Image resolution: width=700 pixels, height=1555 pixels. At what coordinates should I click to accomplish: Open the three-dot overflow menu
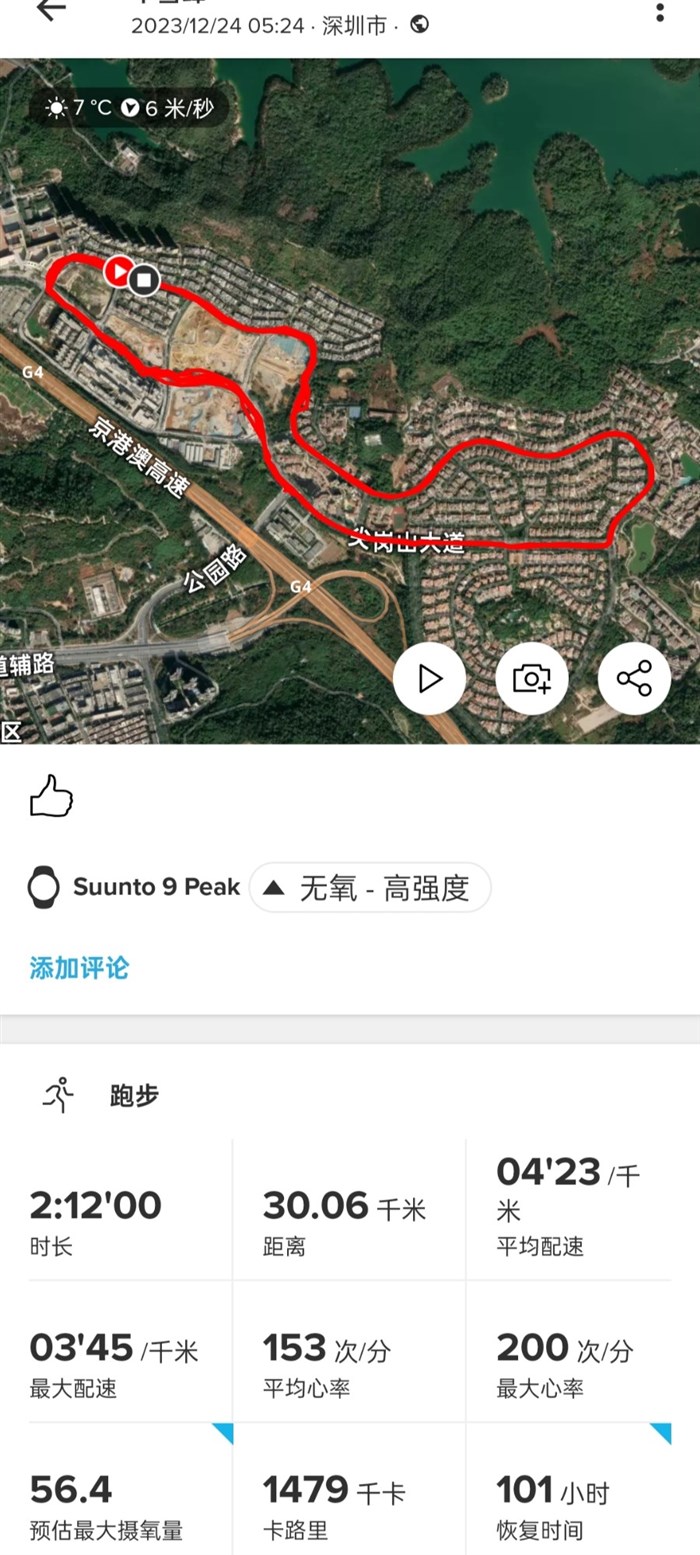660,12
